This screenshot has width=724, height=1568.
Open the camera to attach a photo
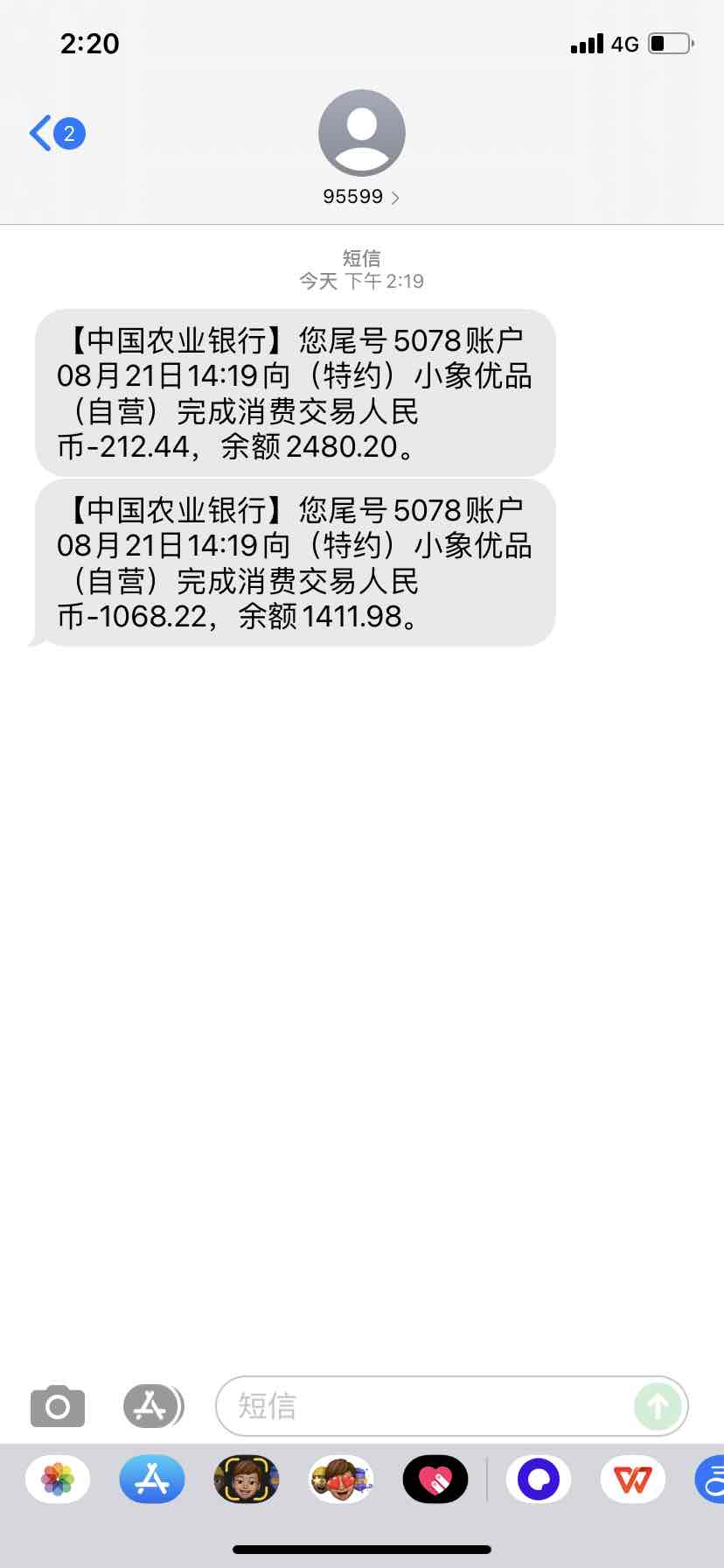click(58, 1406)
